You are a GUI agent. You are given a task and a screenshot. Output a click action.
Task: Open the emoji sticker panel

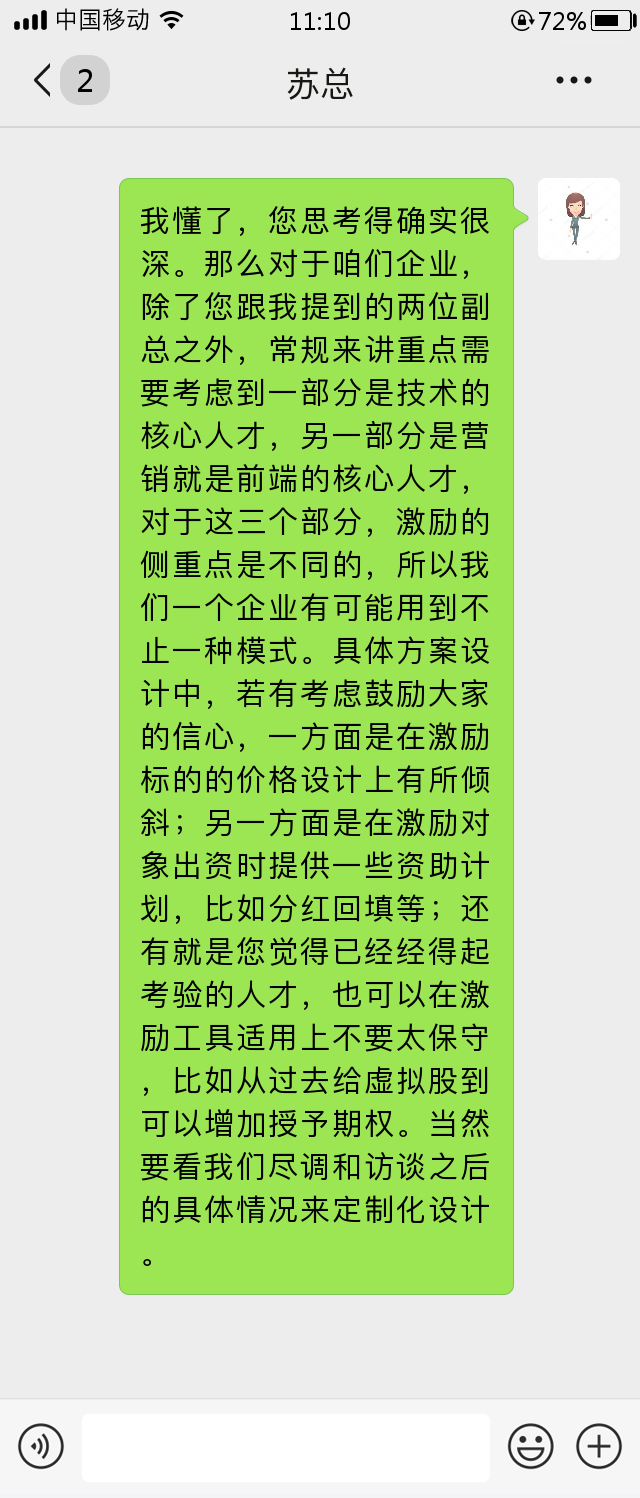tap(531, 1446)
